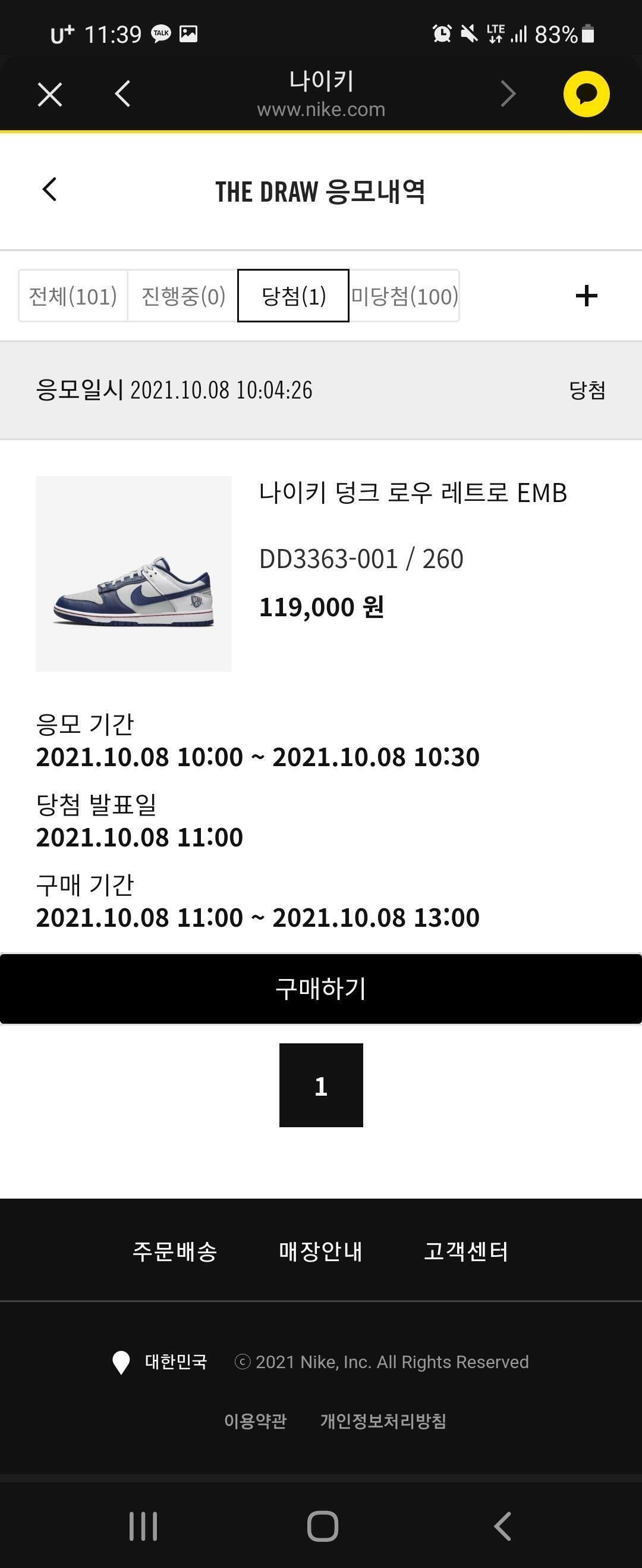This screenshot has width=642, height=1568.
Task: Open 주문배송 in the footer
Action: pos(175,1252)
